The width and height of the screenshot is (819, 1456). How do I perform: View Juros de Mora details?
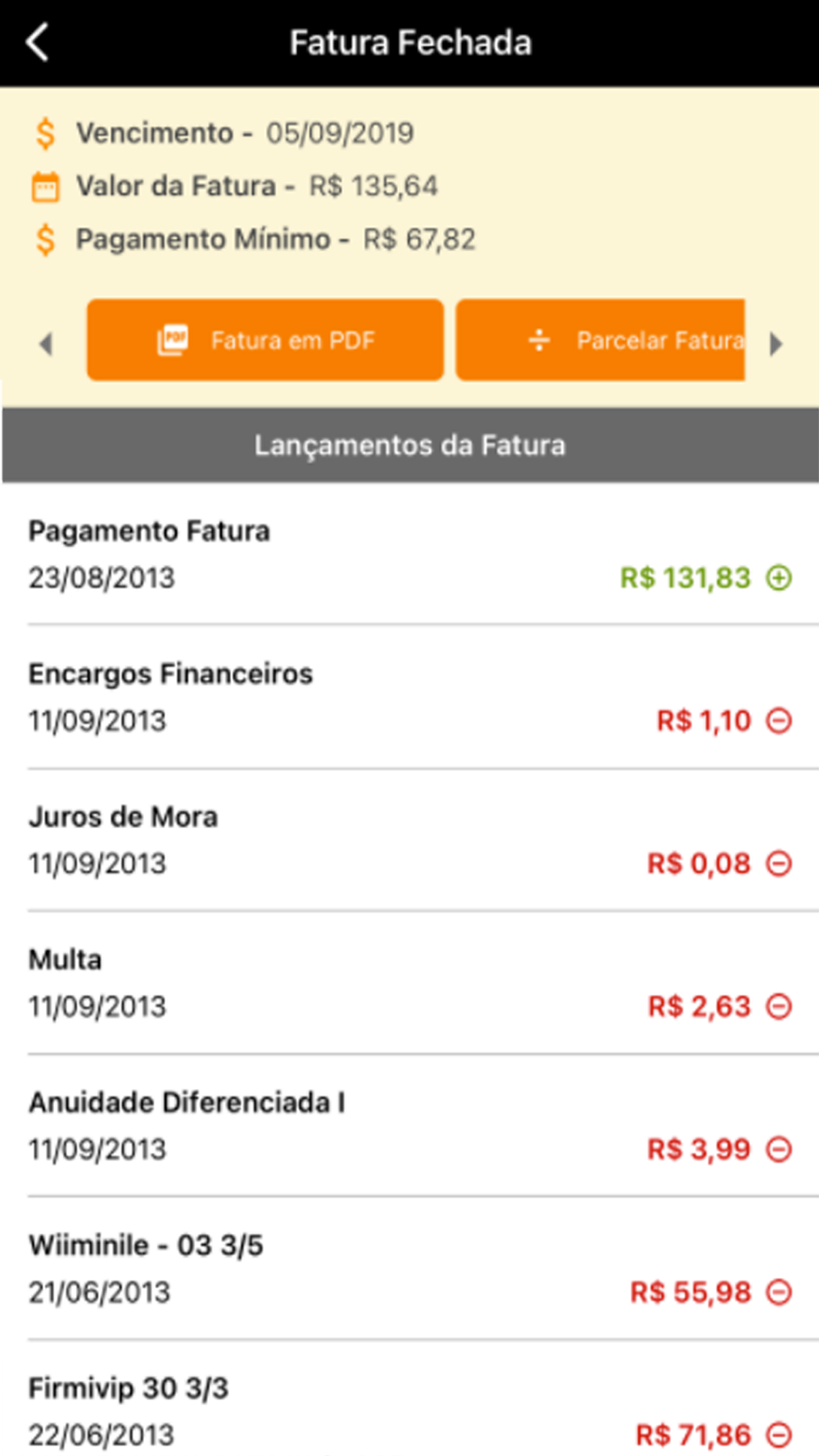point(409,839)
